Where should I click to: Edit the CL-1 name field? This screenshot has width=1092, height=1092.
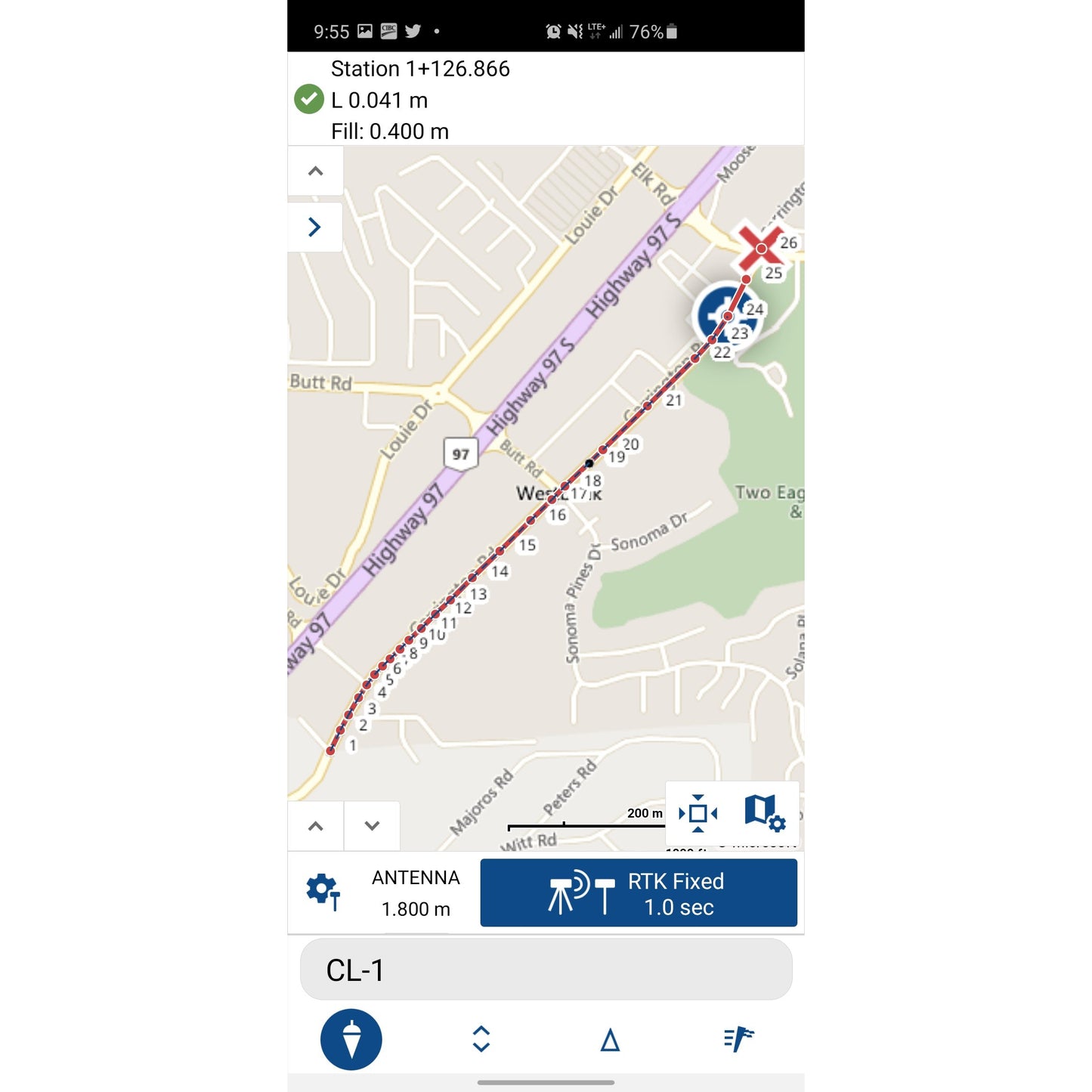point(546,970)
